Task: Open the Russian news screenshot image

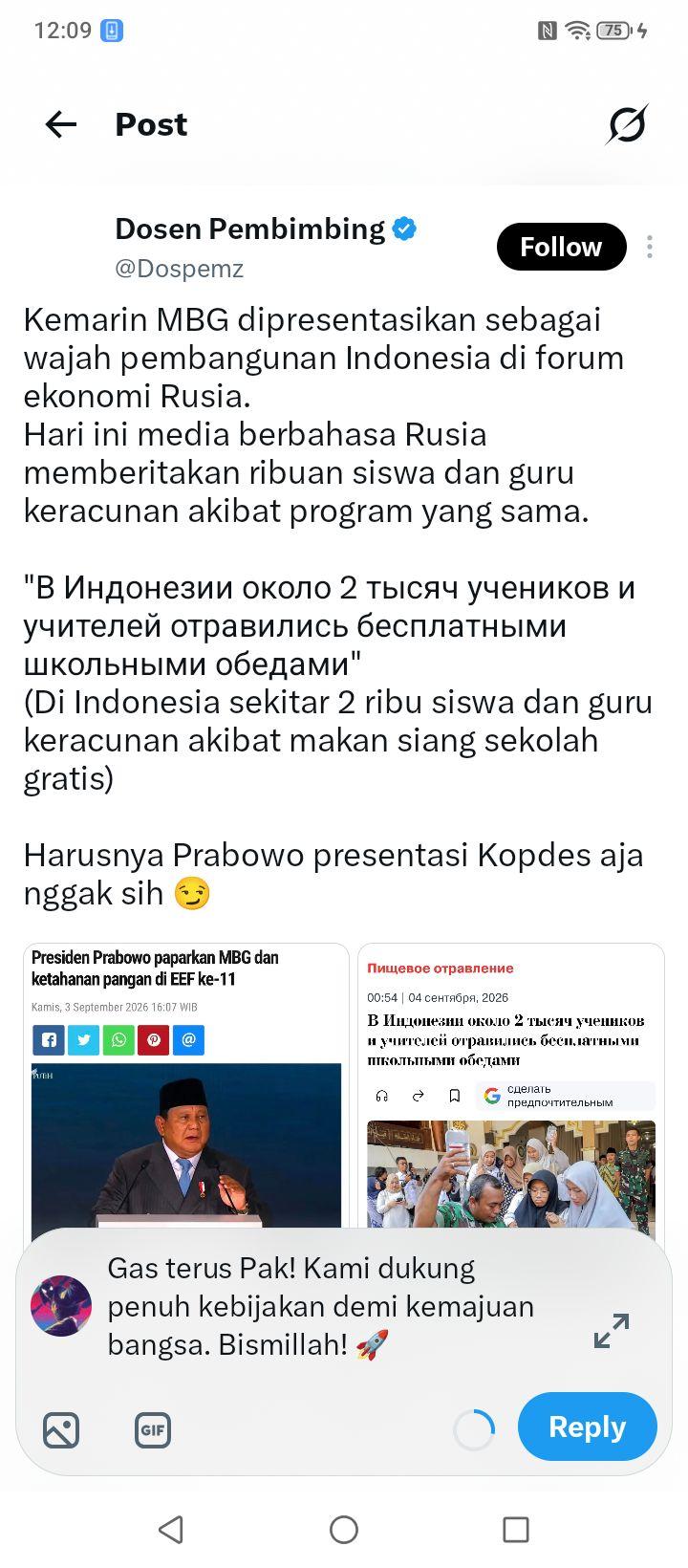Action: click(x=511, y=1087)
